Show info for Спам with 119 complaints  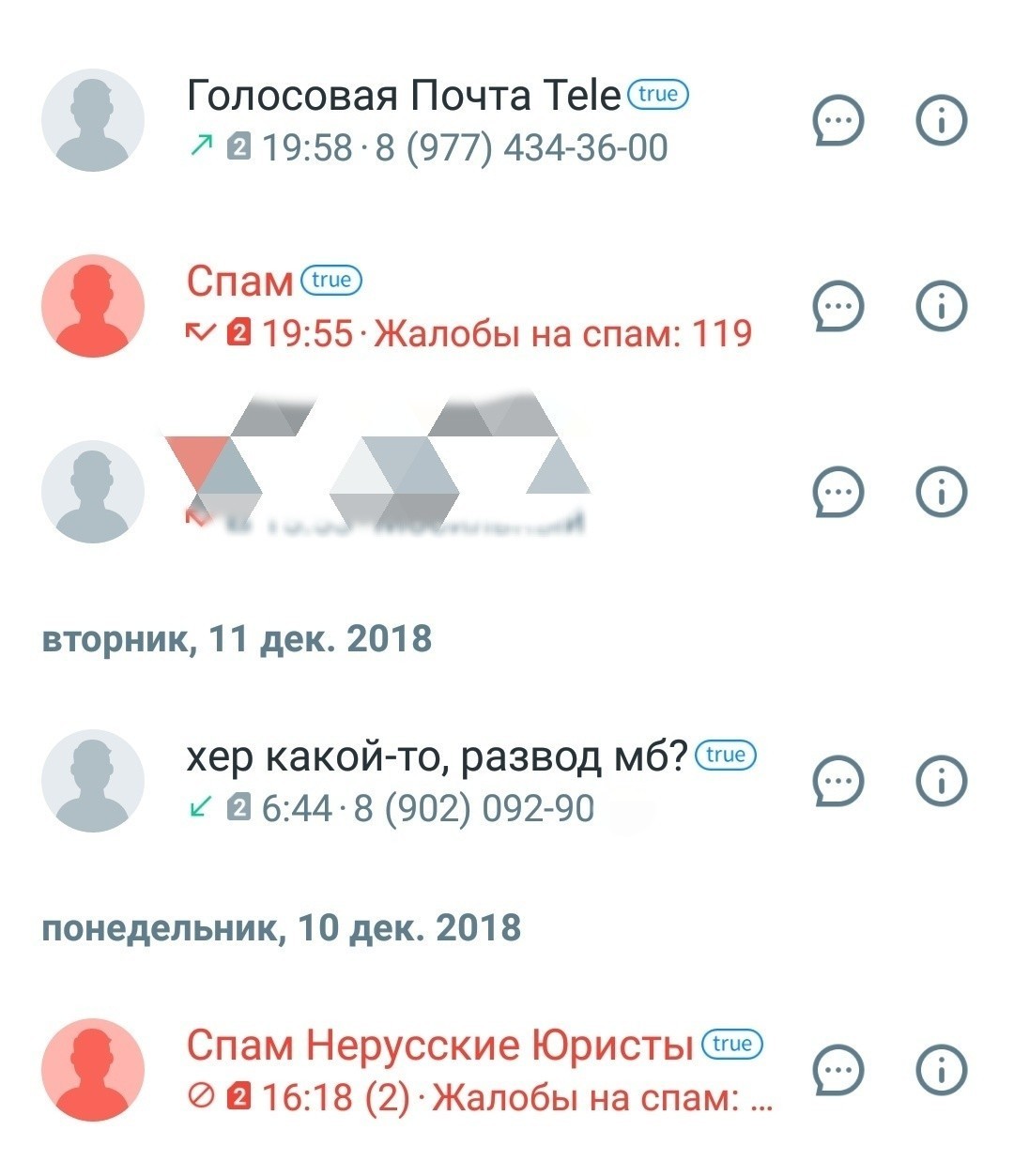coord(941,306)
